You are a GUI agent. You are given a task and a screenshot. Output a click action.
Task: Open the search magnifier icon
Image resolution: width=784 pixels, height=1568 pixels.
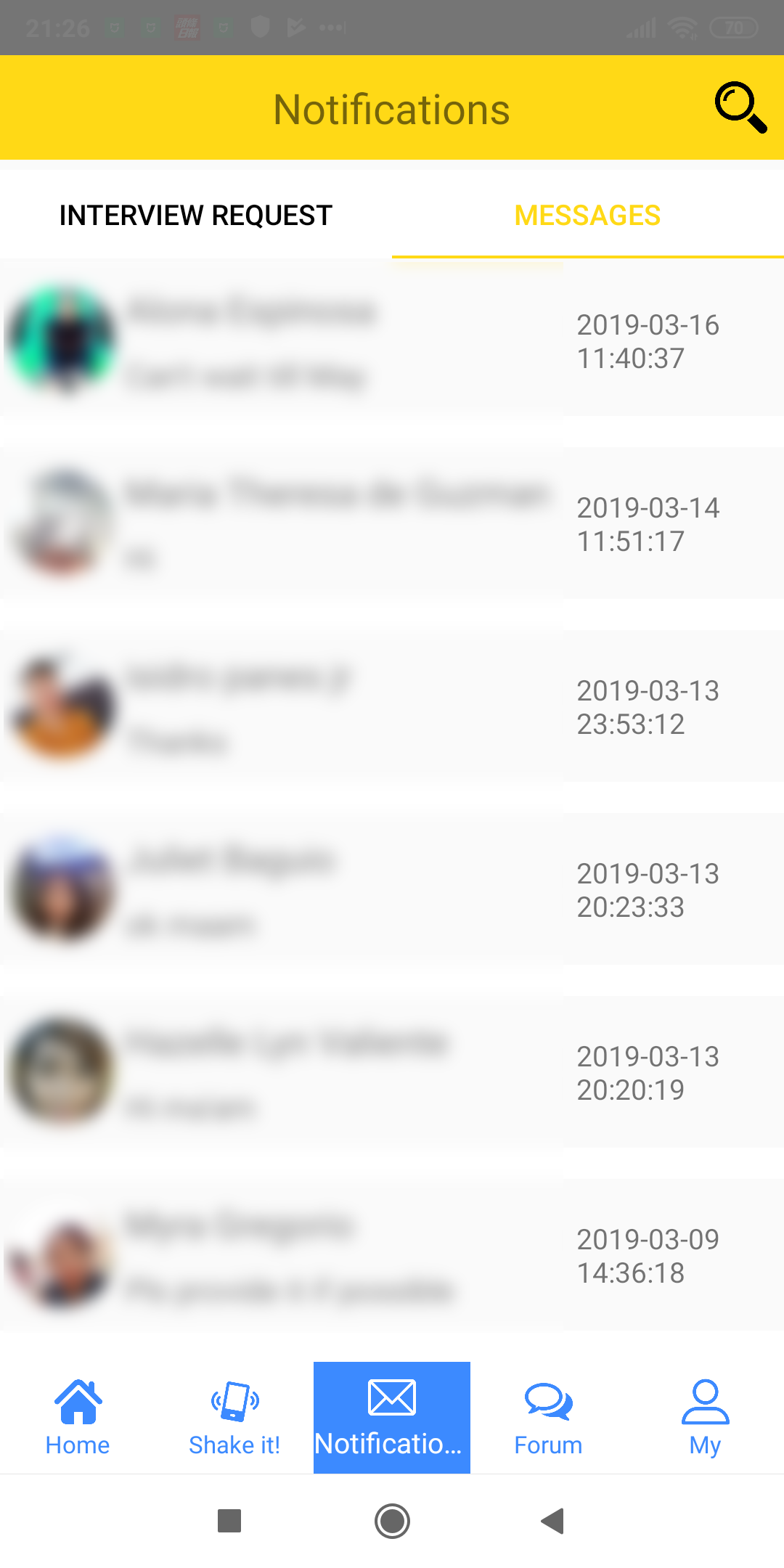click(x=740, y=107)
